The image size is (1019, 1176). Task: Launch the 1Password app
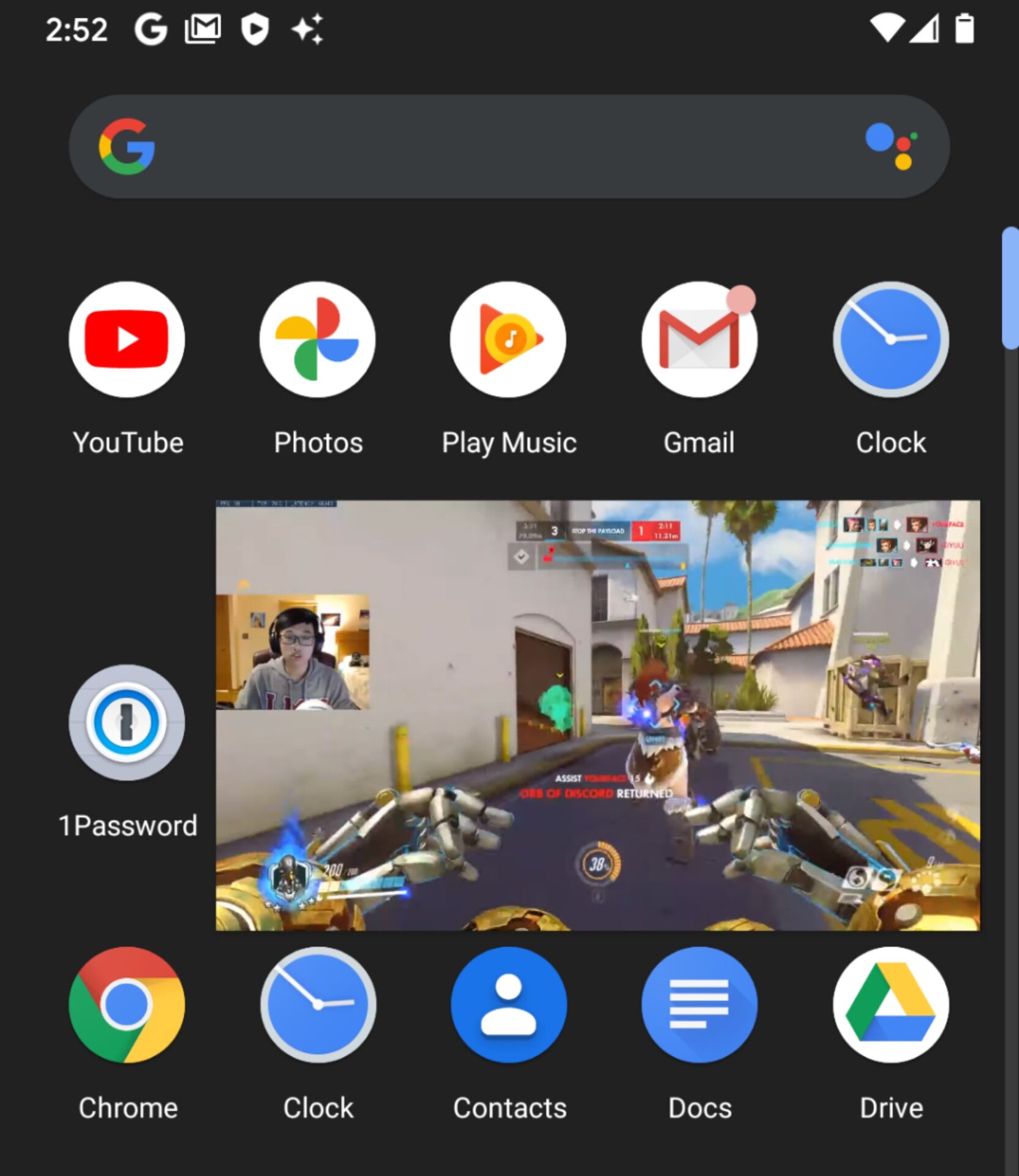[x=127, y=723]
